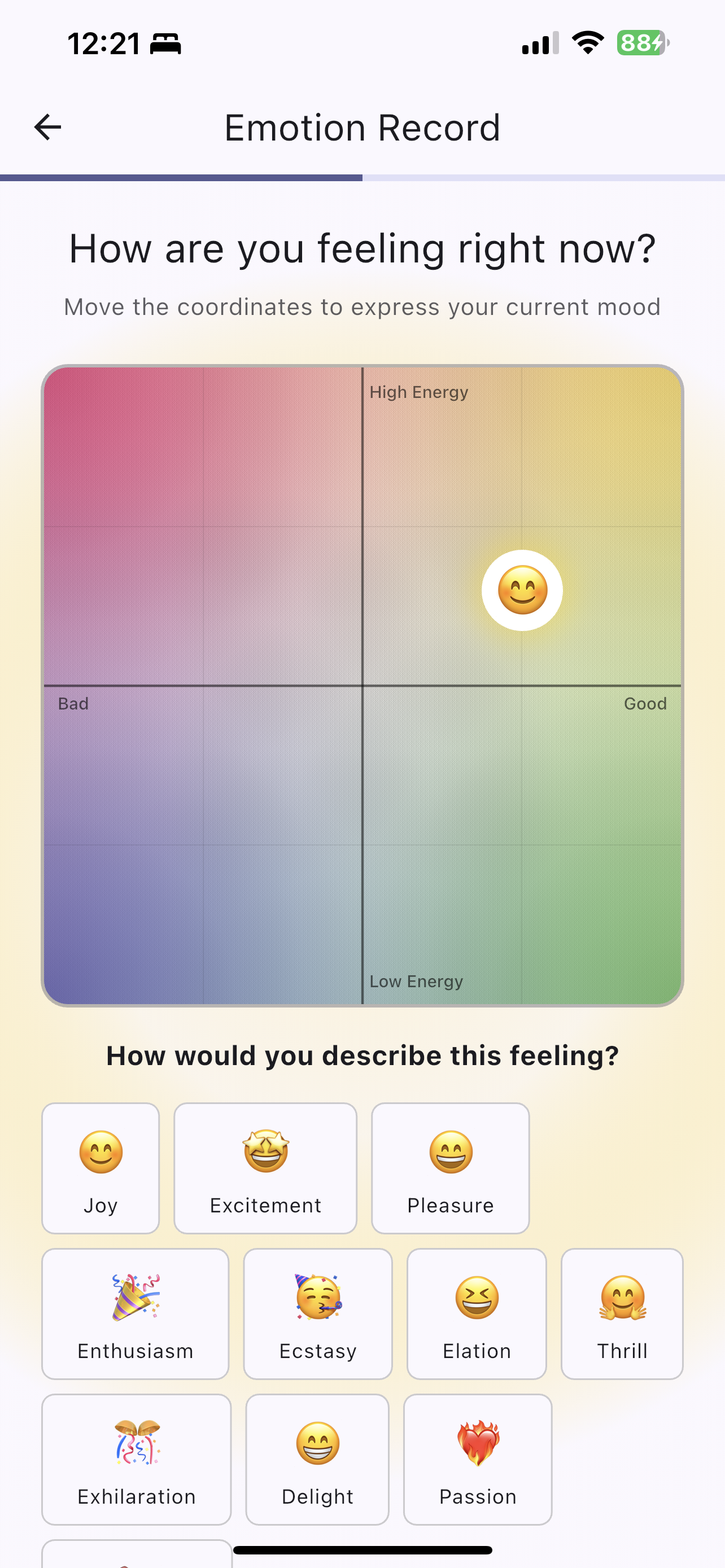
Task: Select the Joy feeling
Action: coord(101,1167)
